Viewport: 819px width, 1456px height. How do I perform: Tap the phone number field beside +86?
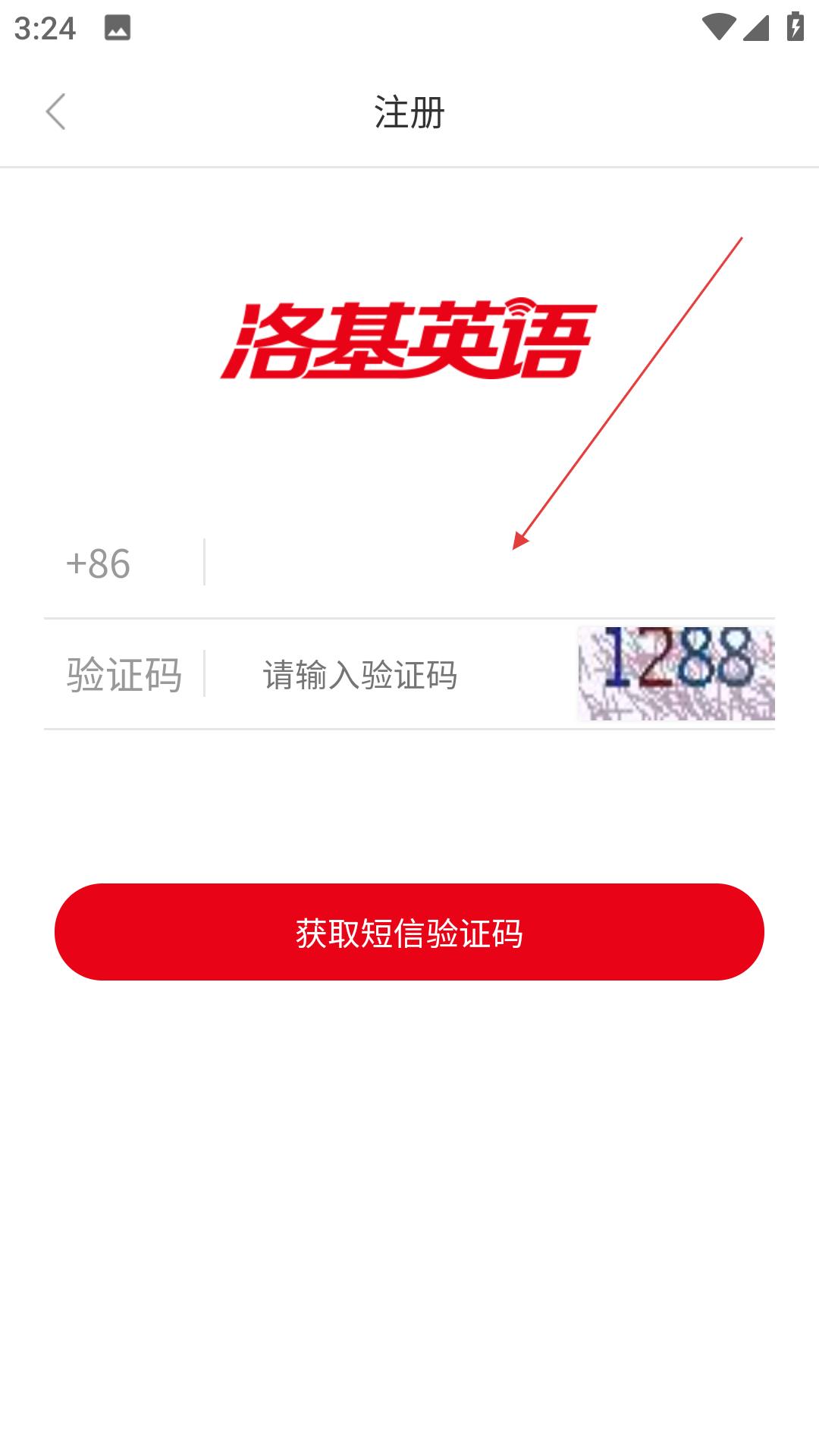[489, 563]
